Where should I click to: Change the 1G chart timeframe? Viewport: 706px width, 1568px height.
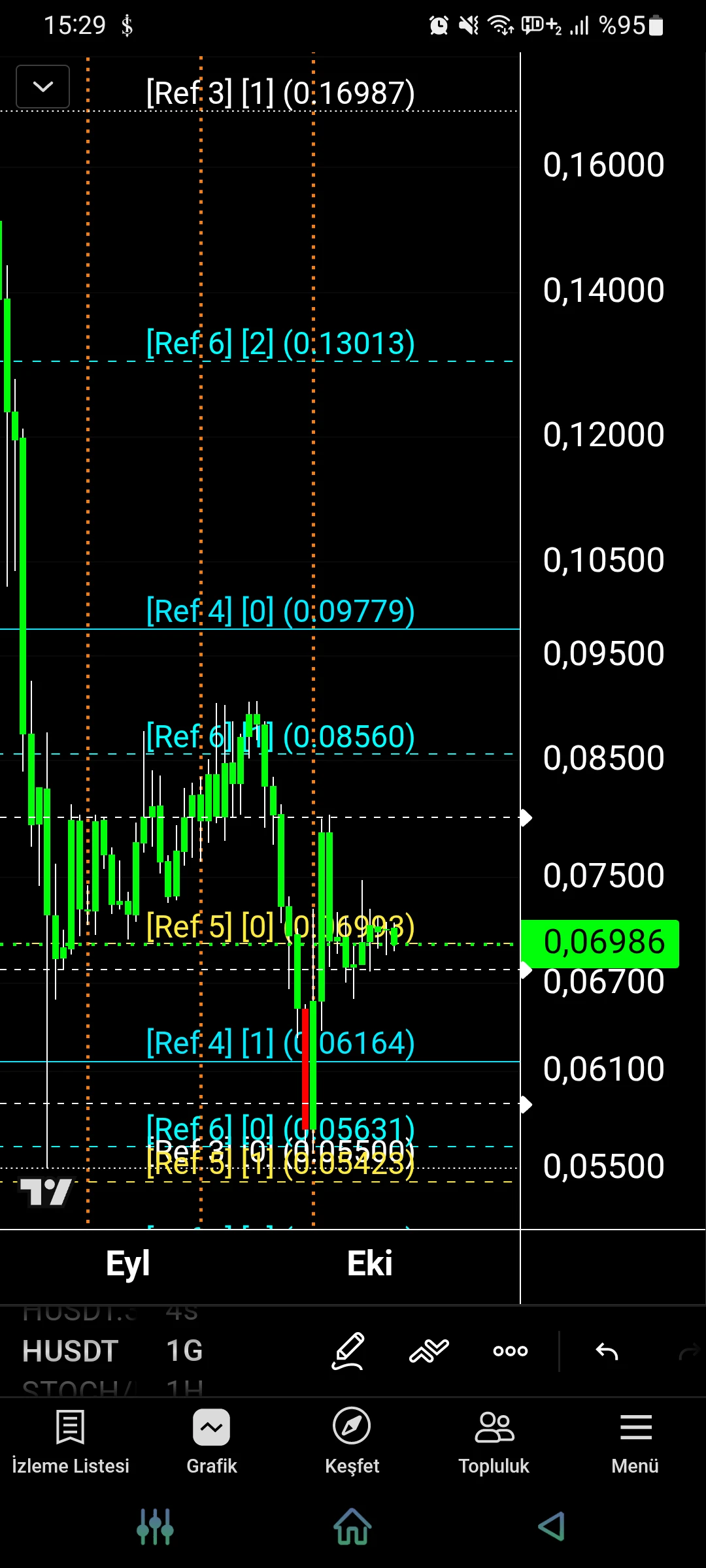[x=184, y=1351]
